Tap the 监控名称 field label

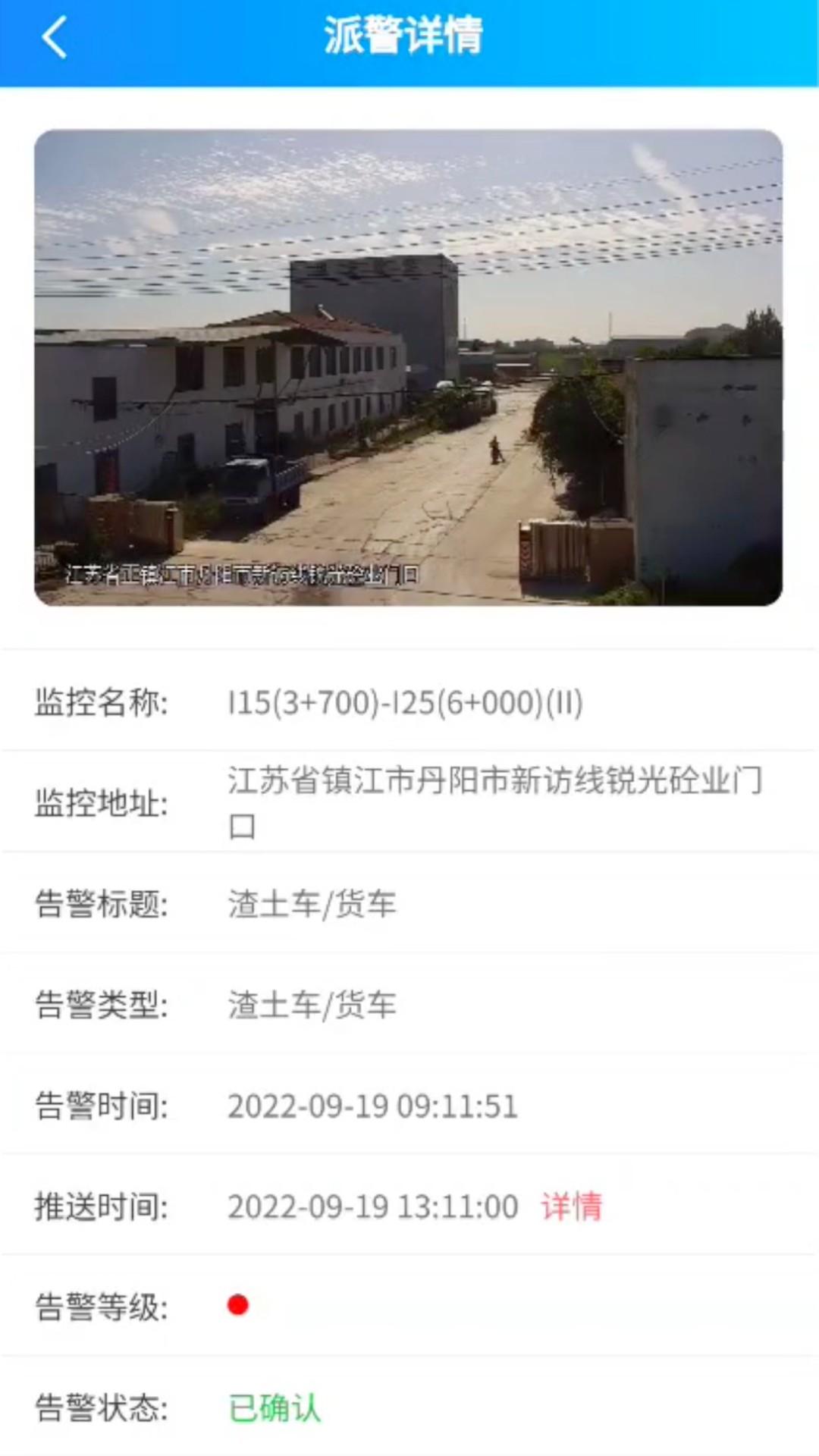[x=102, y=704]
